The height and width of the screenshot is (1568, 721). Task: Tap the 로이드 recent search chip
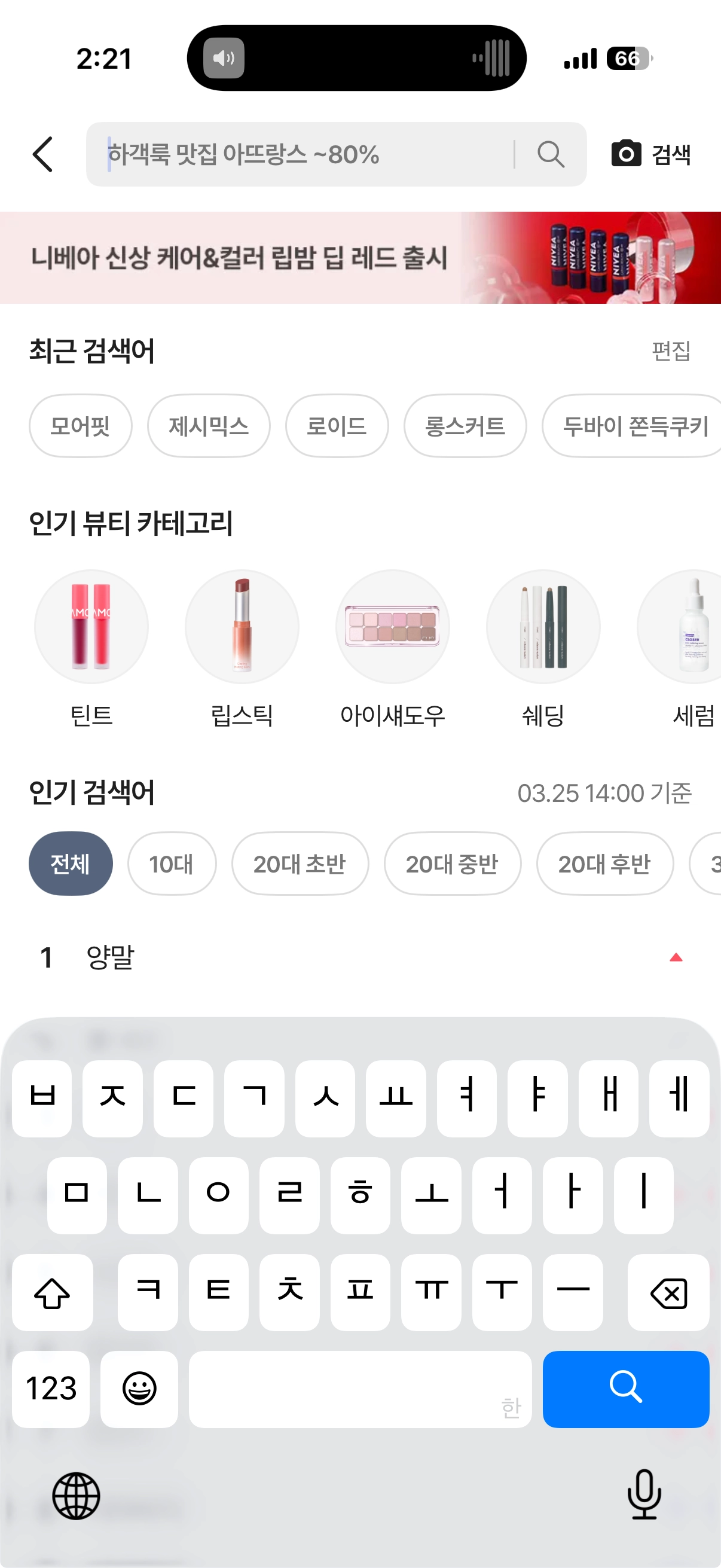(x=337, y=426)
